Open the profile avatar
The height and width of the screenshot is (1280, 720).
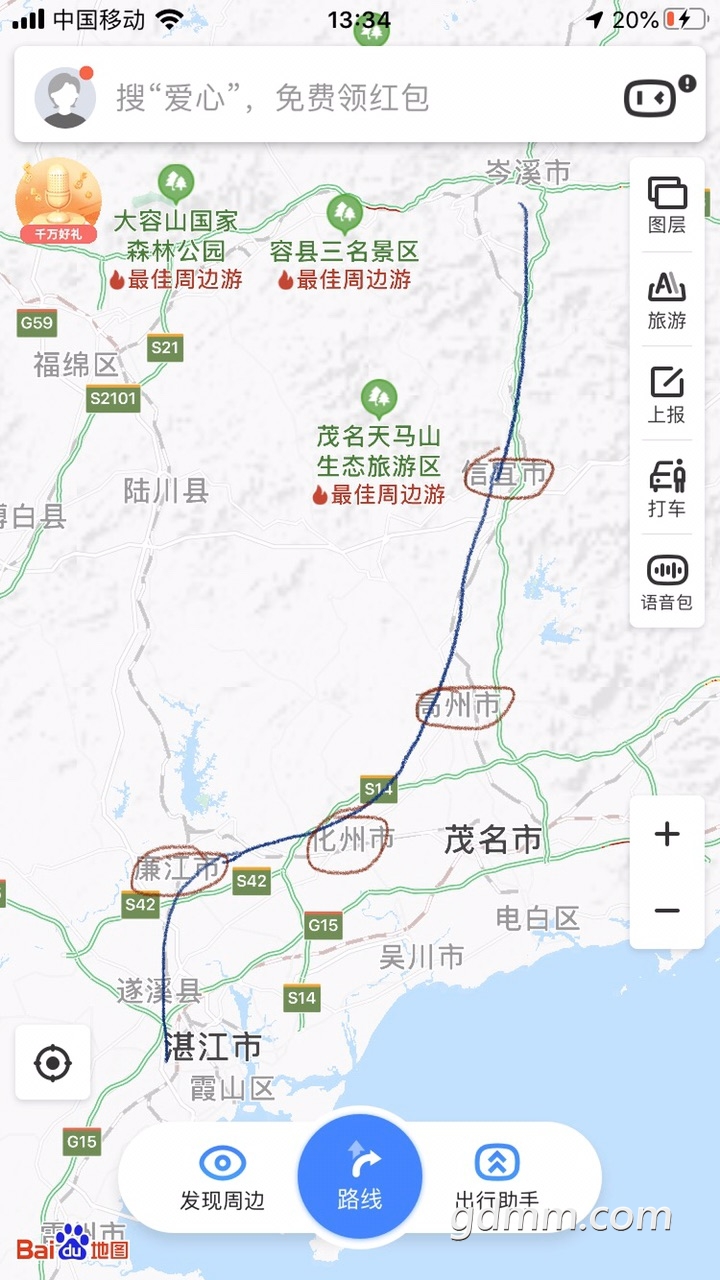[65, 97]
